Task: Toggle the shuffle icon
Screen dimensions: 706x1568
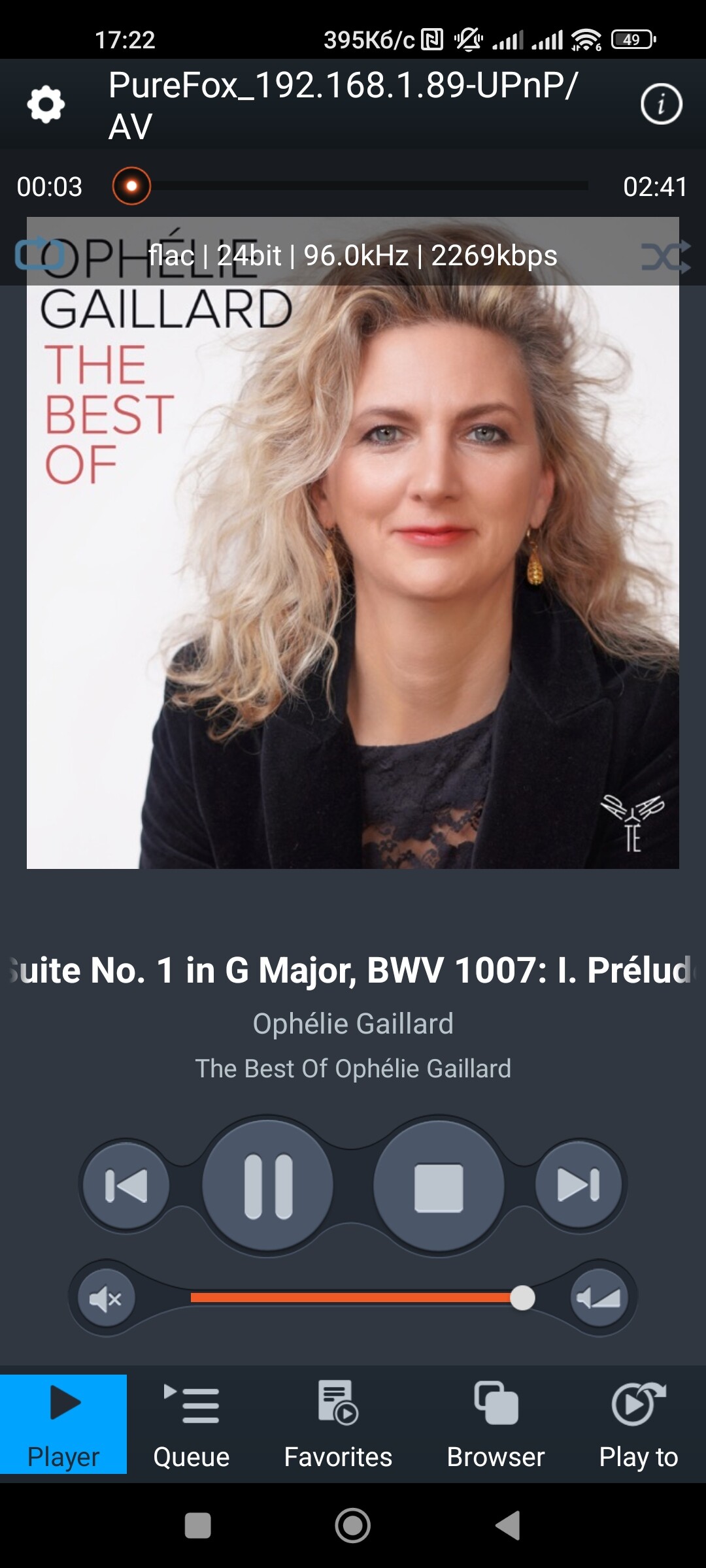Action: pyautogui.click(x=665, y=256)
